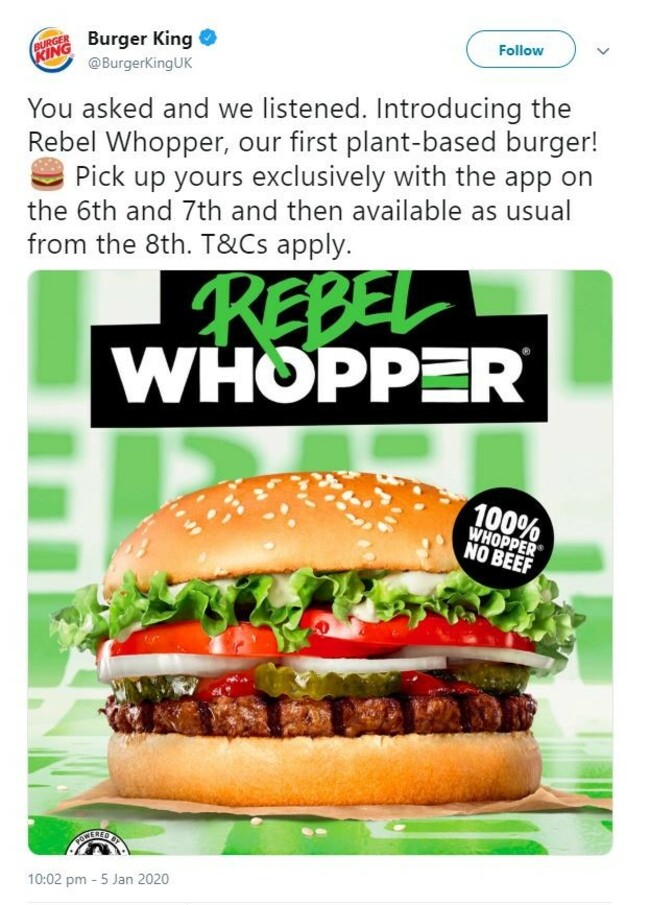Open the @BurgerKingUK handle profile
This screenshot has width=650, height=905.
tap(140, 63)
